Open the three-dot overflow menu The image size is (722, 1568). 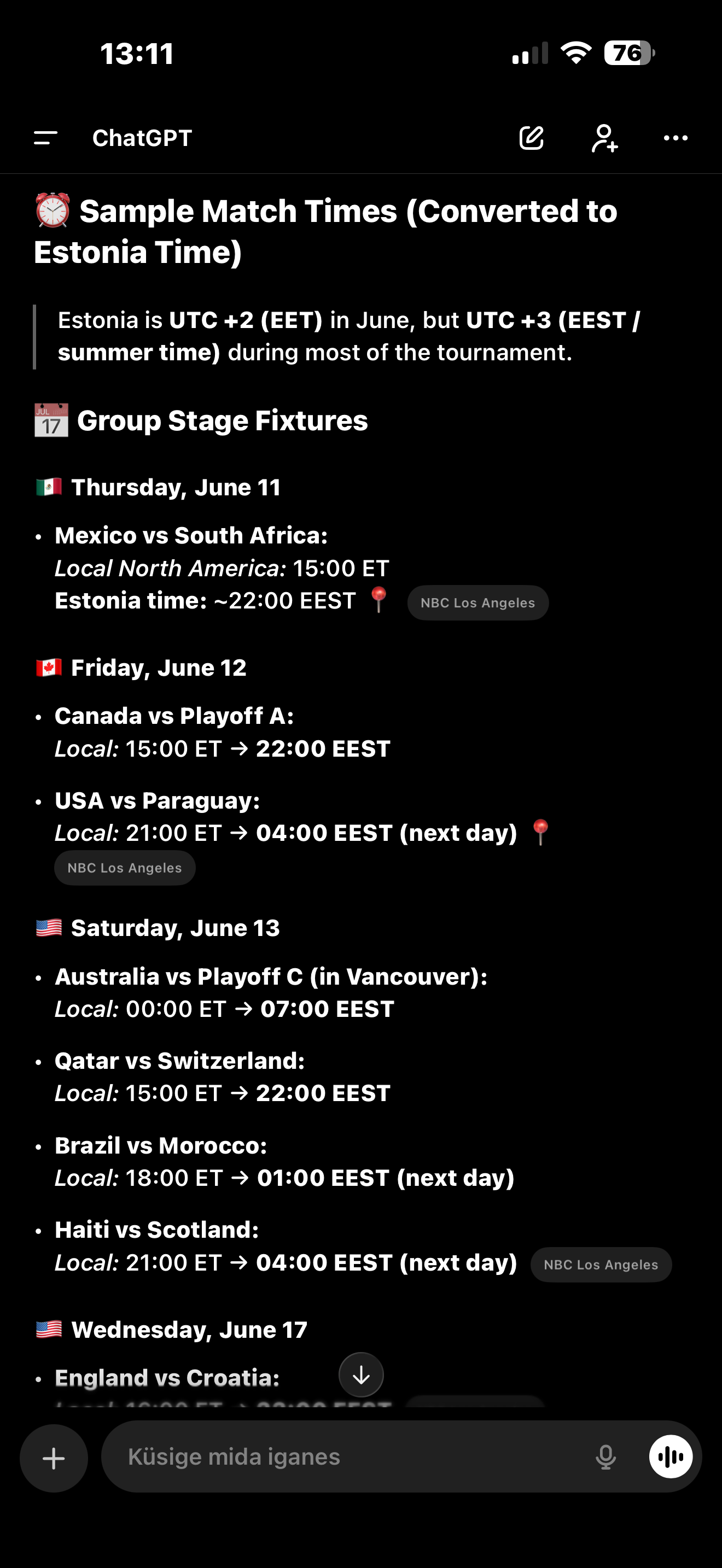pos(675,138)
